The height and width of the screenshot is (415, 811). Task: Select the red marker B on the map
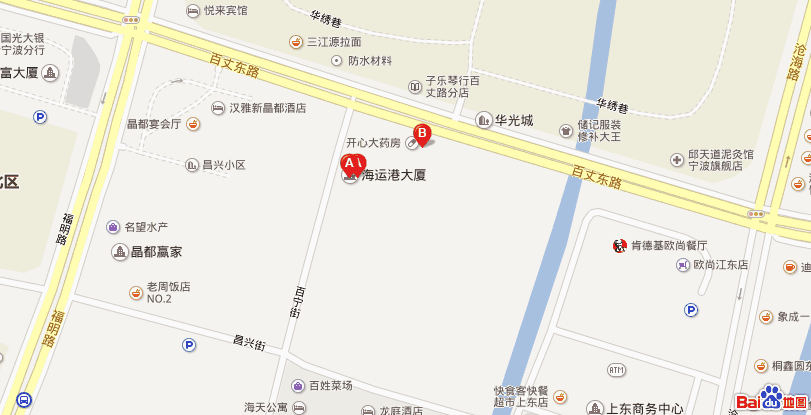tap(422, 132)
